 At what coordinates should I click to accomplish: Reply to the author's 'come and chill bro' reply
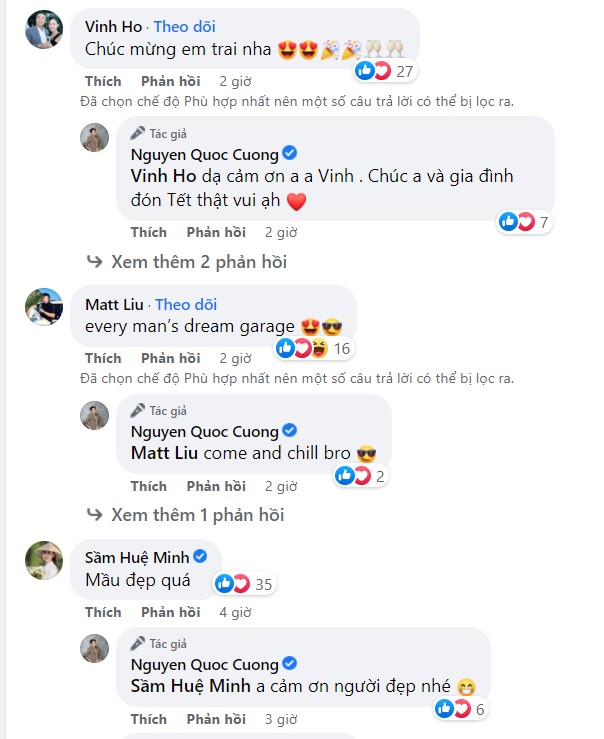coord(216,486)
